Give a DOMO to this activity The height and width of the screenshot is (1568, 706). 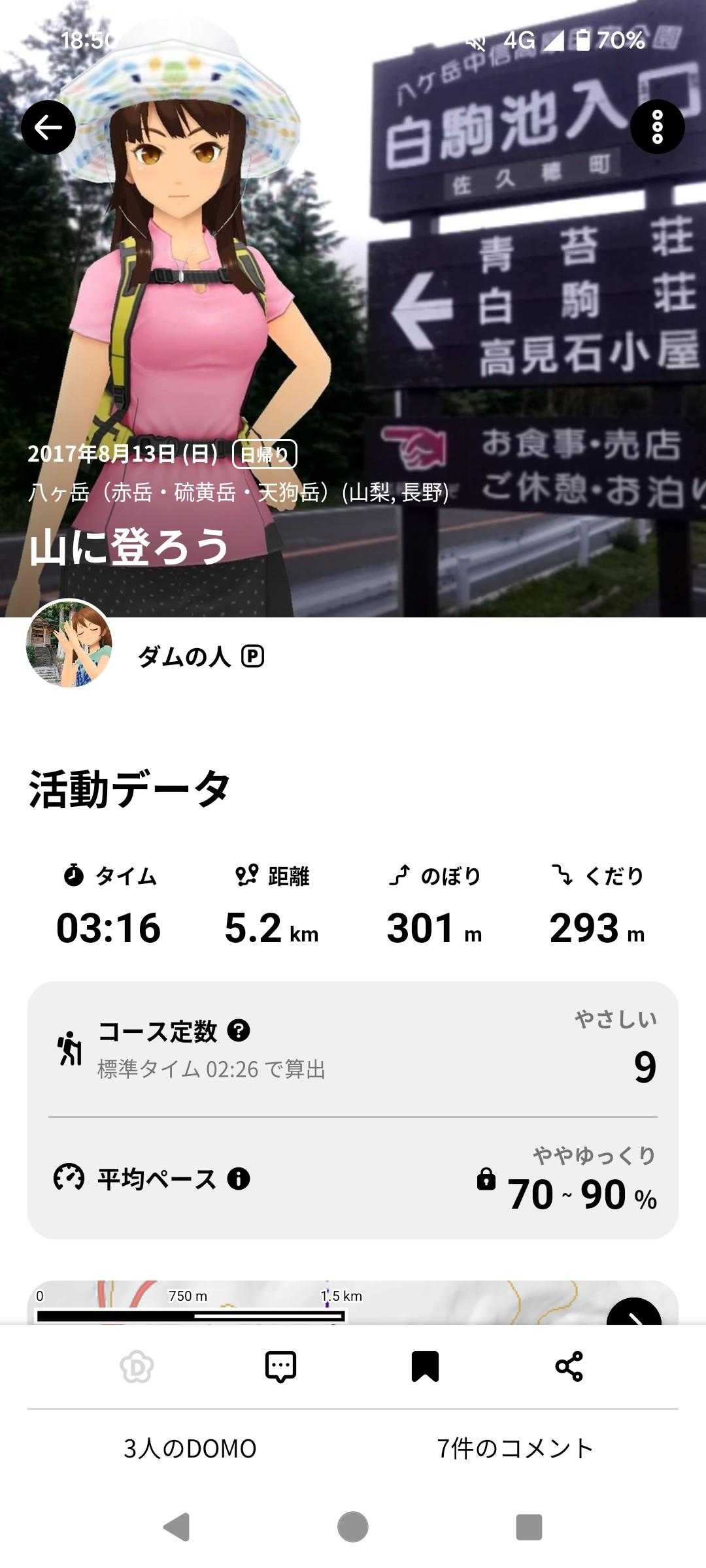(x=137, y=1367)
